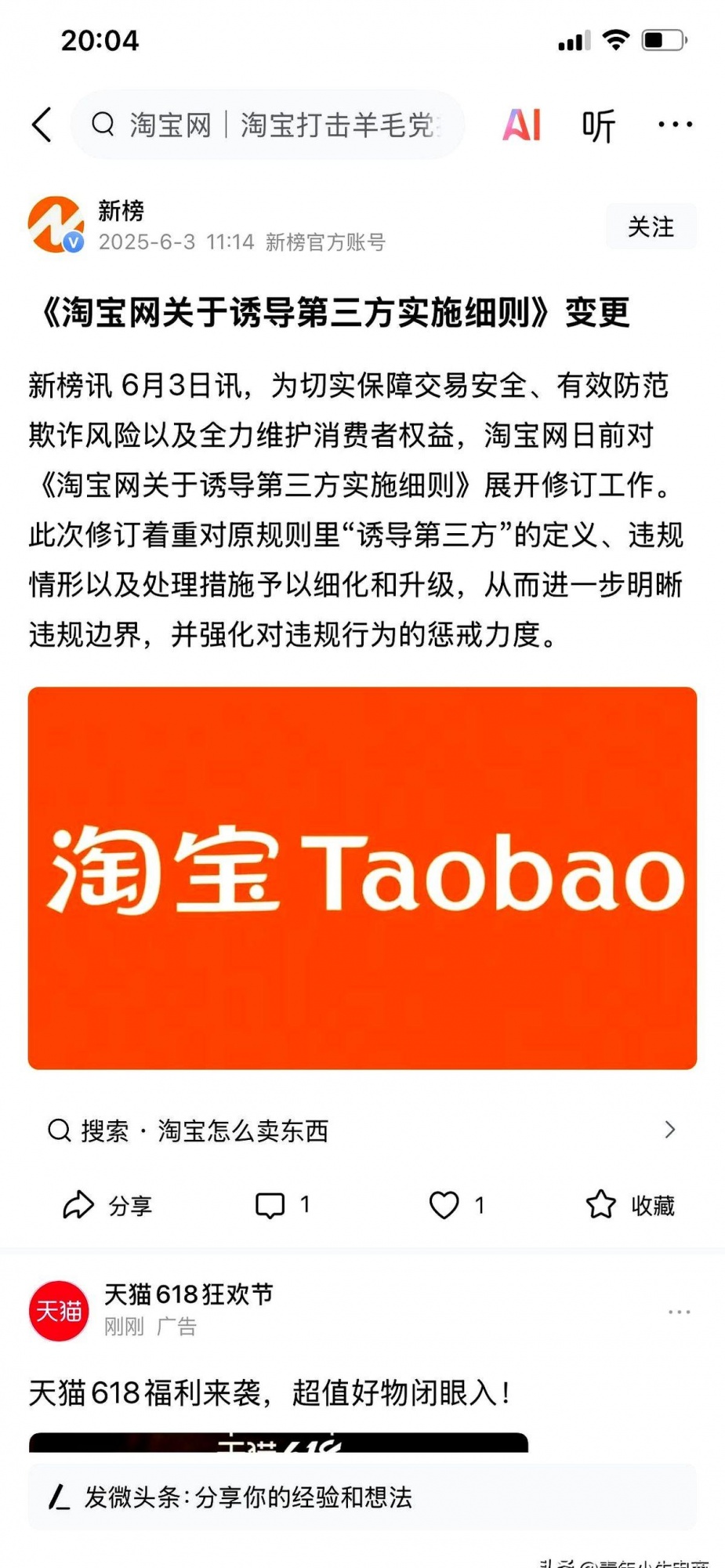Open the comments on this post
The width and height of the screenshot is (725, 1568).
(x=282, y=1205)
